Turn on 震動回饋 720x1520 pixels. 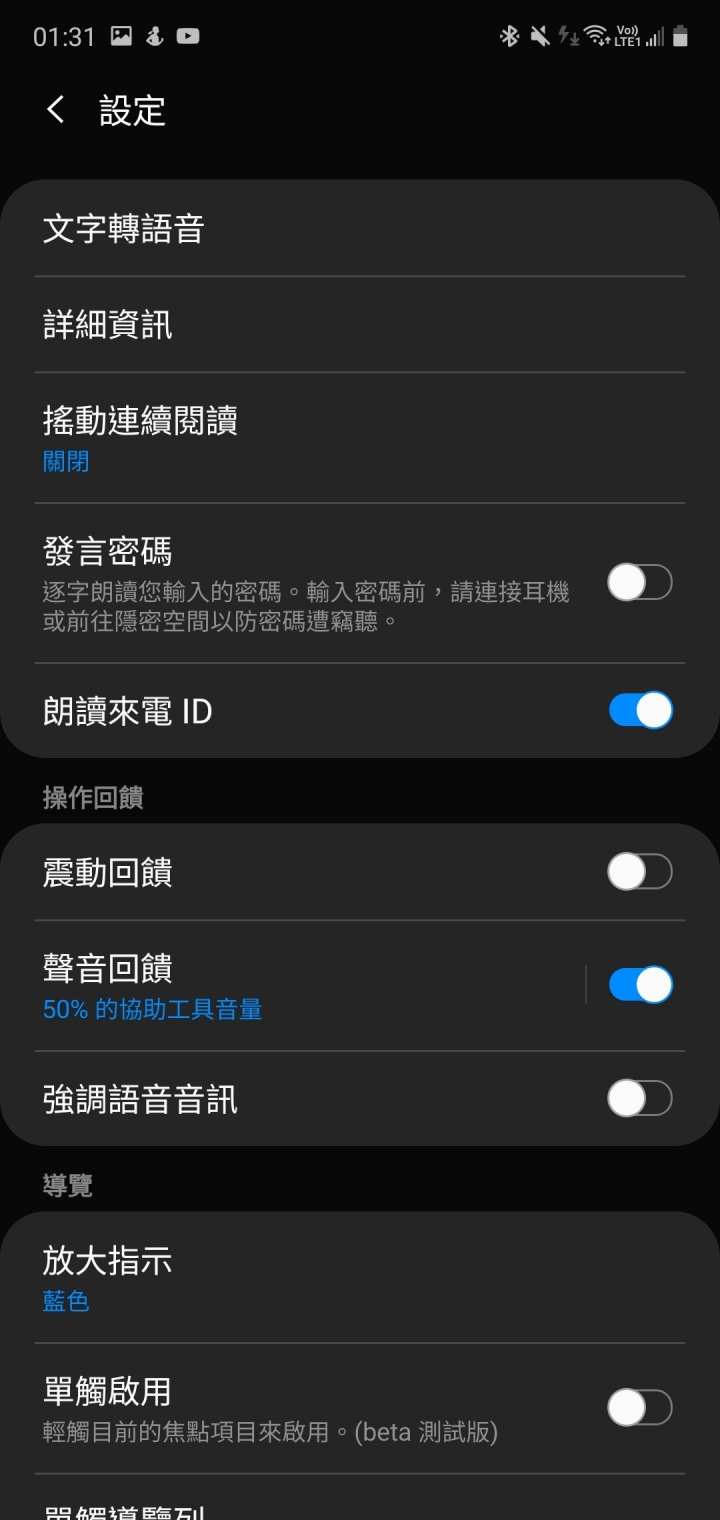click(640, 872)
